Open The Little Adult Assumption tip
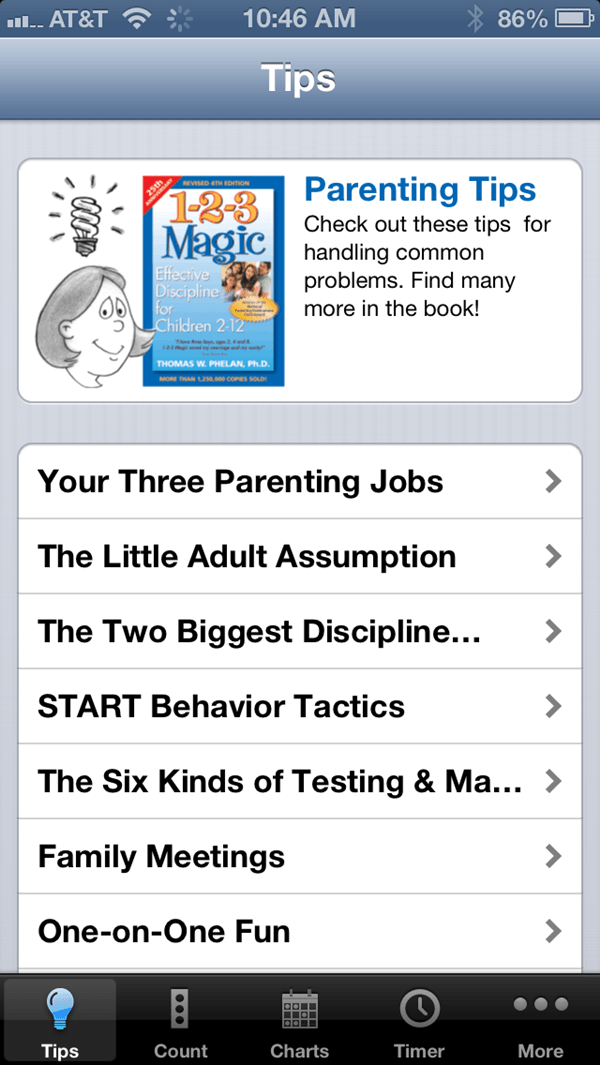Image resolution: width=600 pixels, height=1065 pixels. pos(300,556)
